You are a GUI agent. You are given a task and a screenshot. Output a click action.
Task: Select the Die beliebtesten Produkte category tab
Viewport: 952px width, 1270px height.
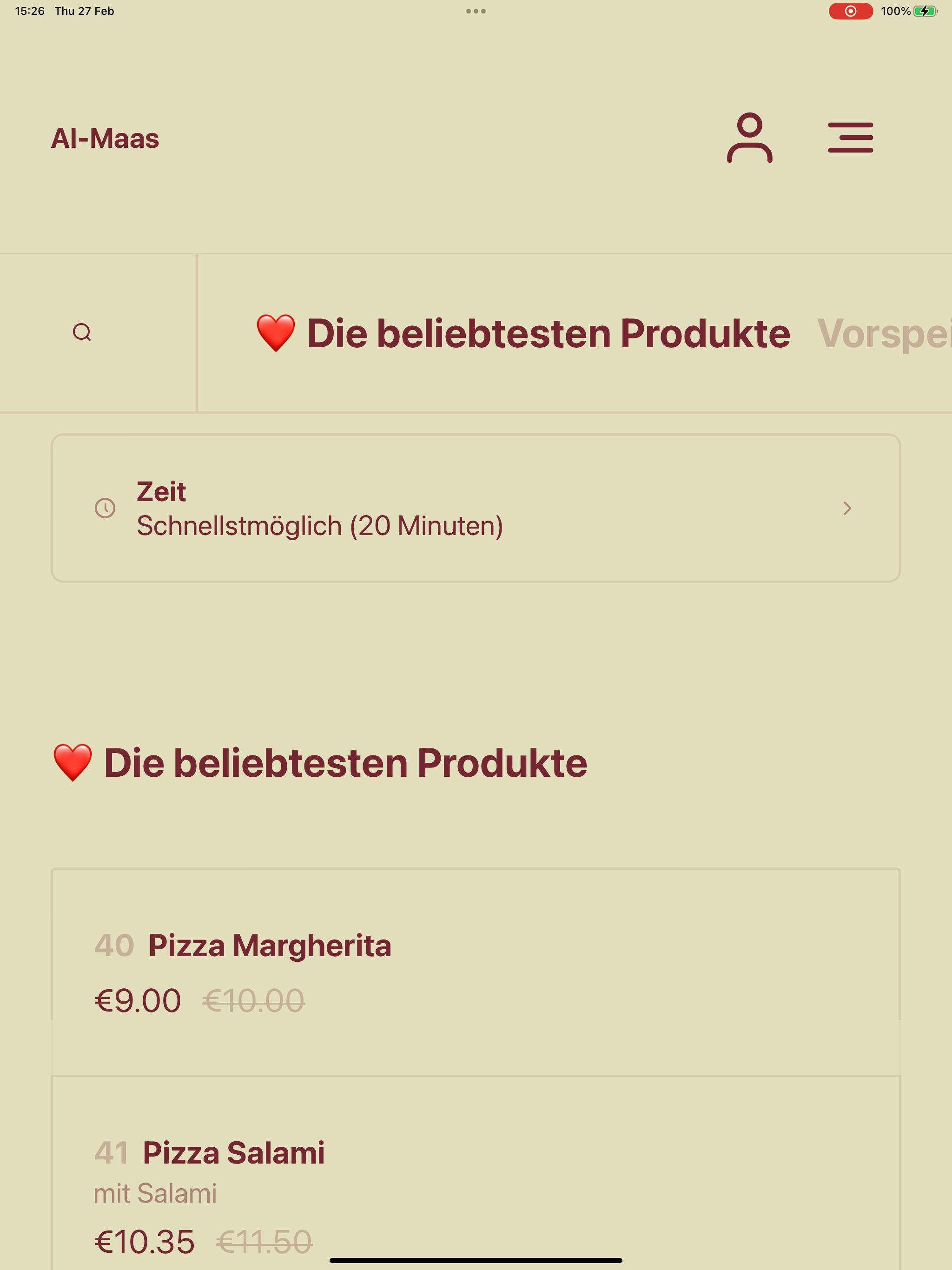coord(523,334)
